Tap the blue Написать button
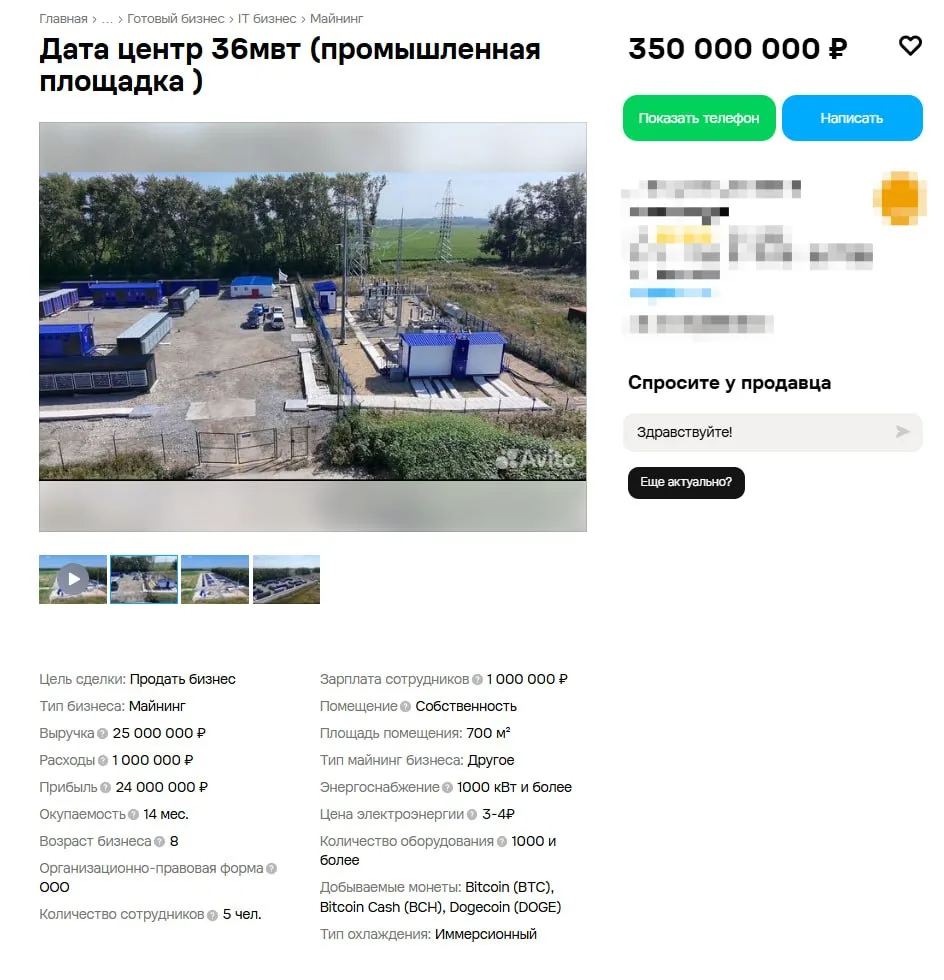 [852, 118]
